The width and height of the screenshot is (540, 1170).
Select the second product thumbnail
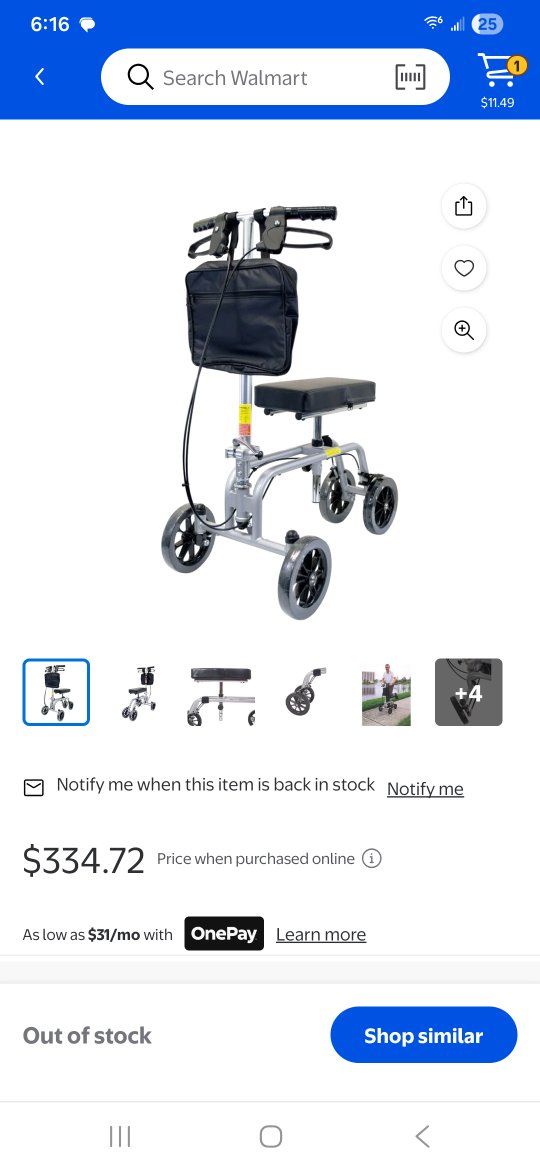pyautogui.click(x=139, y=692)
